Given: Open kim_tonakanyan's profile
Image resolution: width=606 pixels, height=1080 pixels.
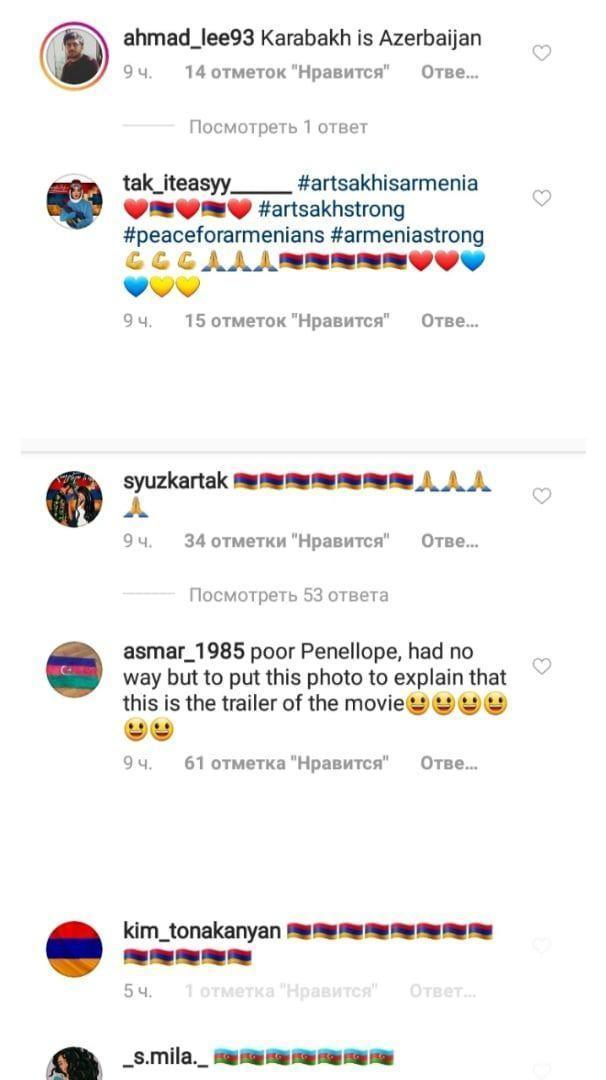Looking at the screenshot, I should 201,931.
